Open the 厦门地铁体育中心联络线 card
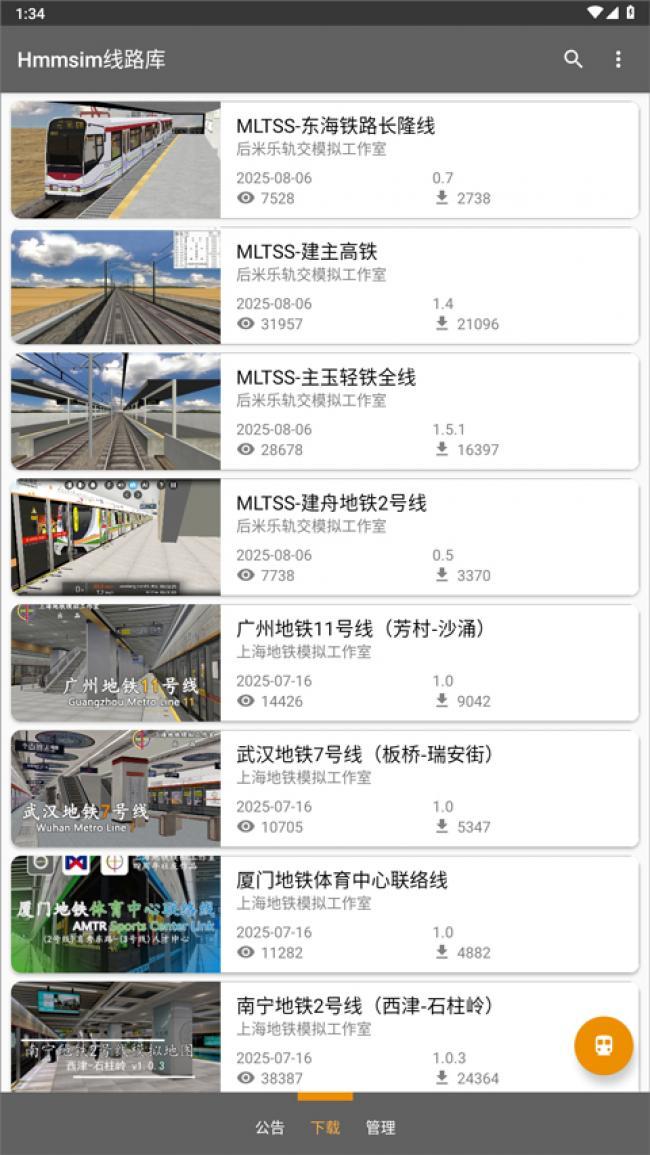Image resolution: width=650 pixels, height=1155 pixels. click(x=325, y=914)
